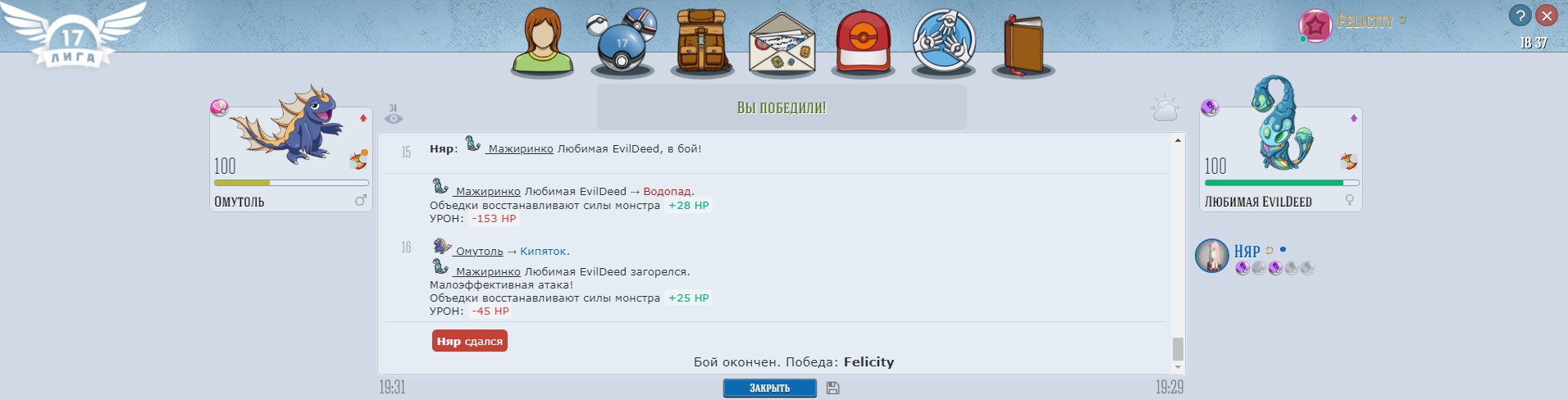Open the trainer profile icon

pyautogui.click(x=542, y=41)
